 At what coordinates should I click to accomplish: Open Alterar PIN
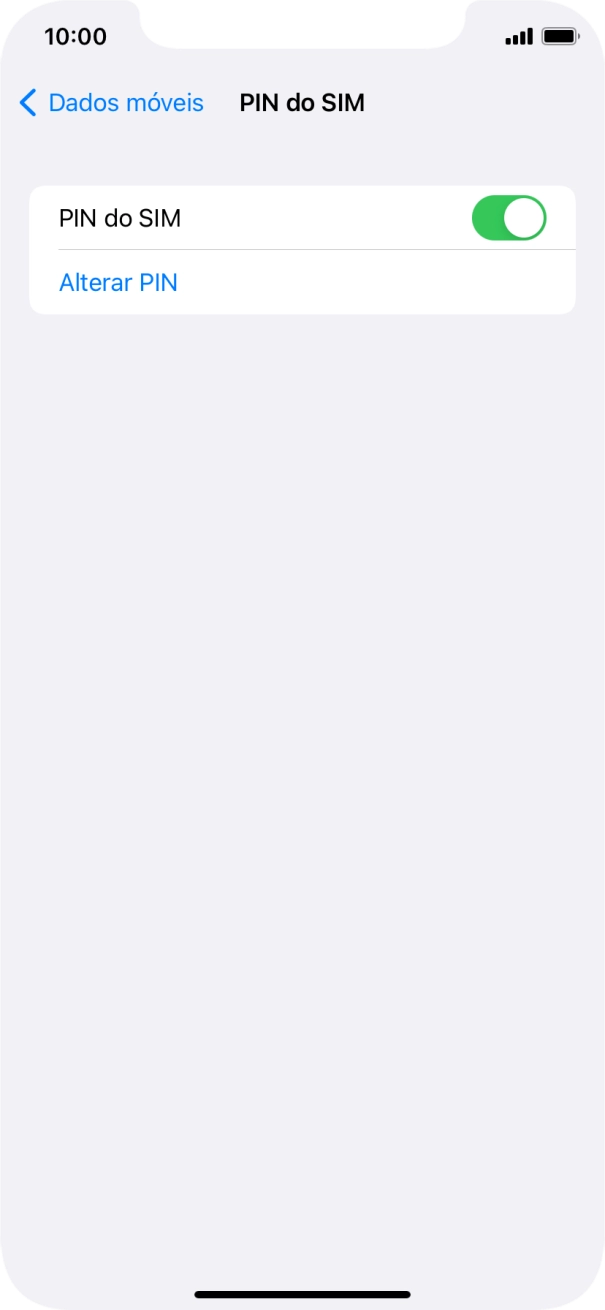pos(302,283)
